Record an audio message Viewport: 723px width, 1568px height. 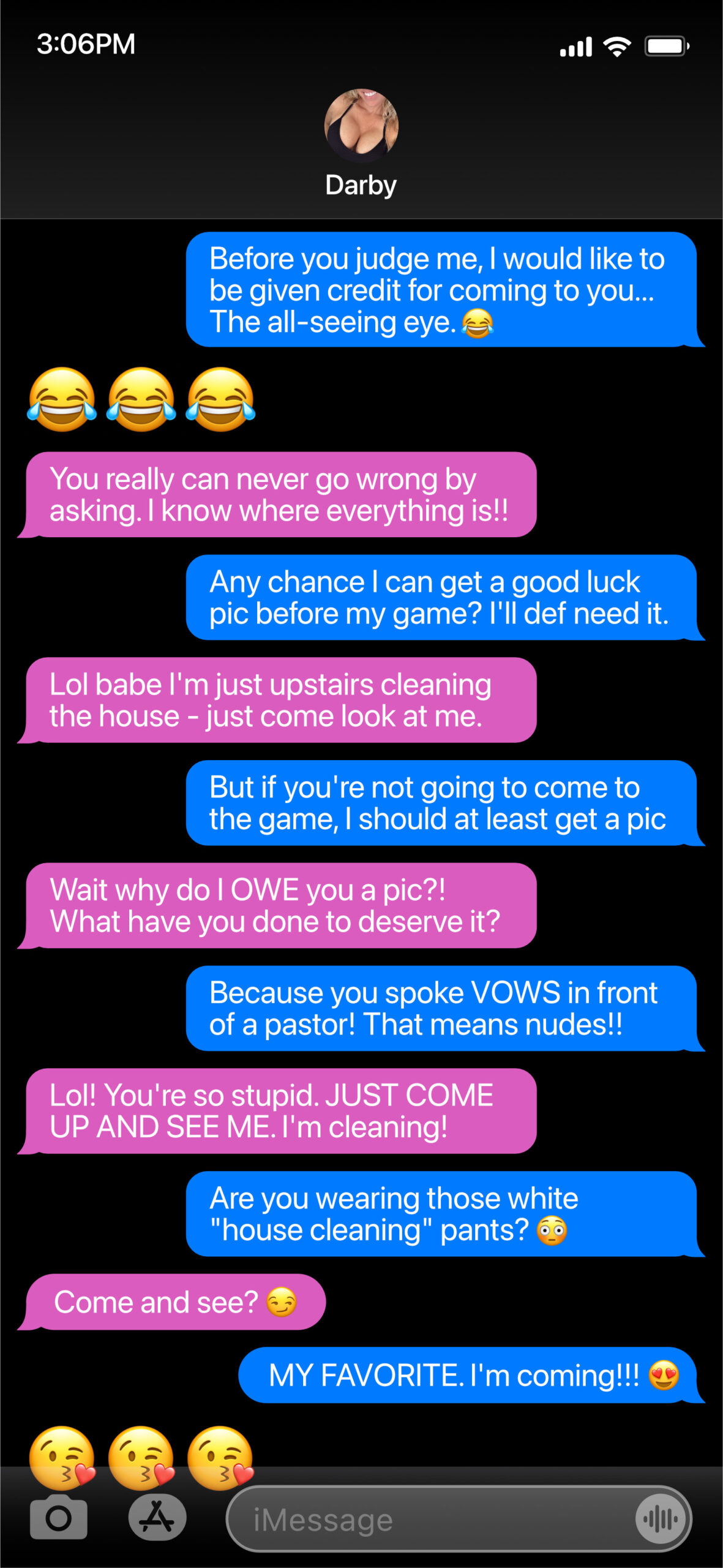(x=660, y=1519)
